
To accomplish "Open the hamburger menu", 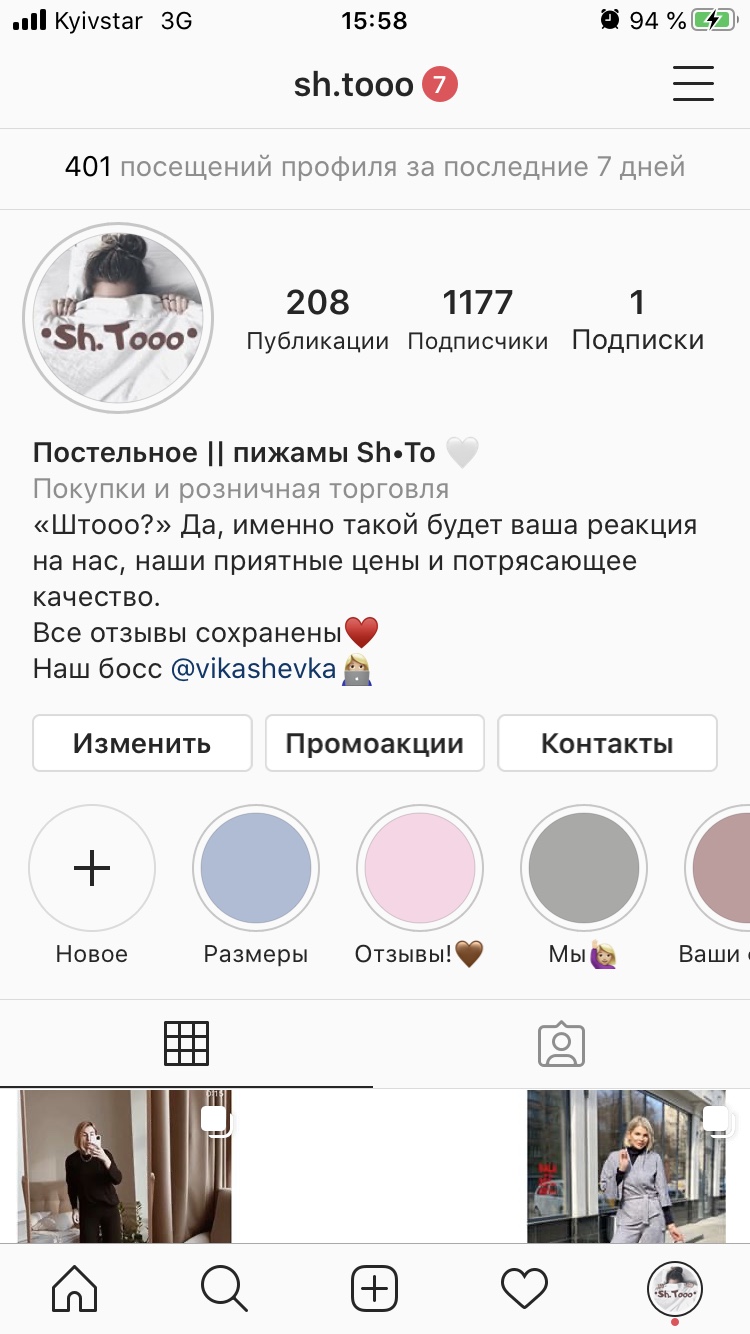I will click(693, 84).
